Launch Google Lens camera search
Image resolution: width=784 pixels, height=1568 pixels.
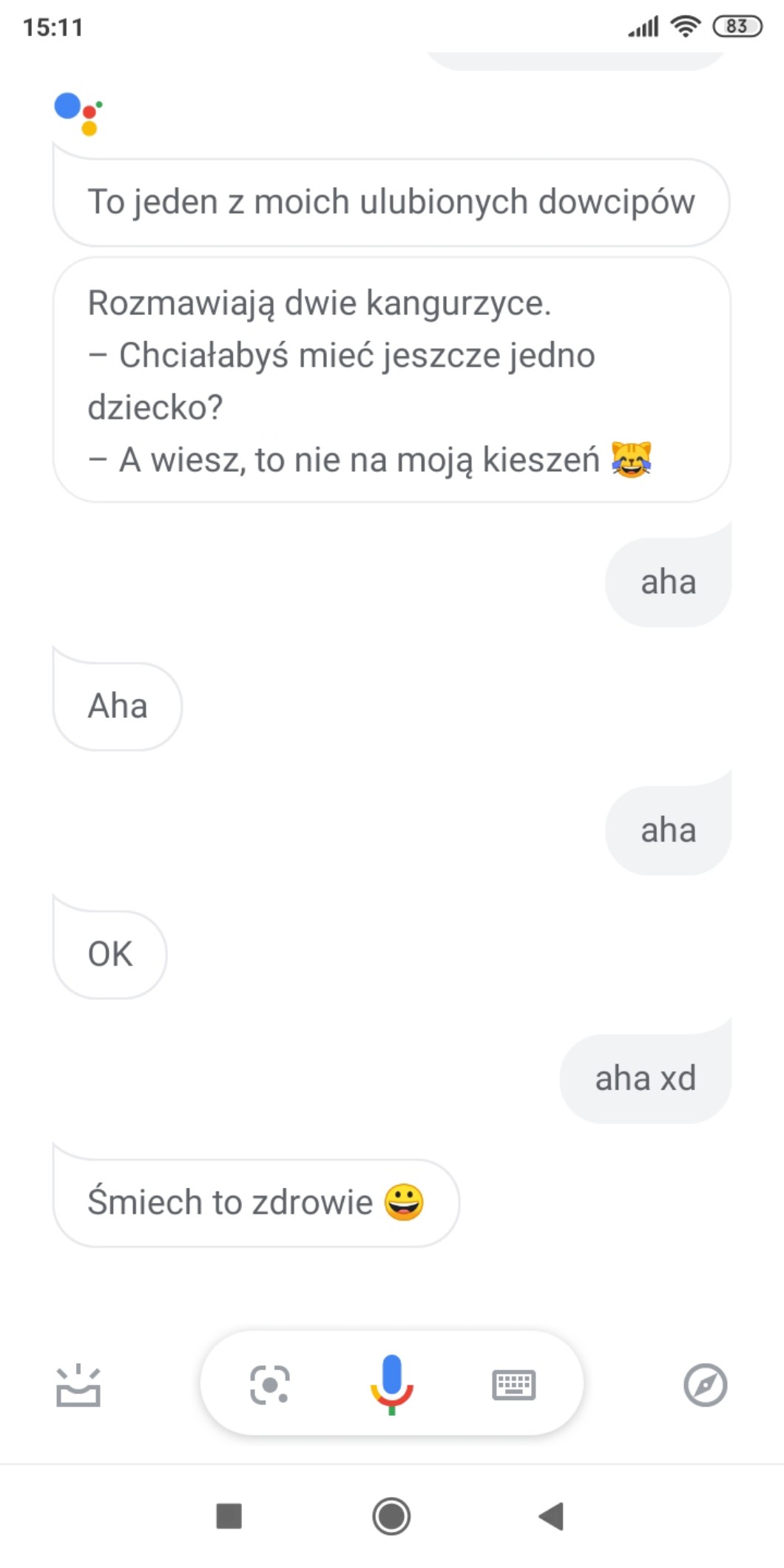[269, 1385]
